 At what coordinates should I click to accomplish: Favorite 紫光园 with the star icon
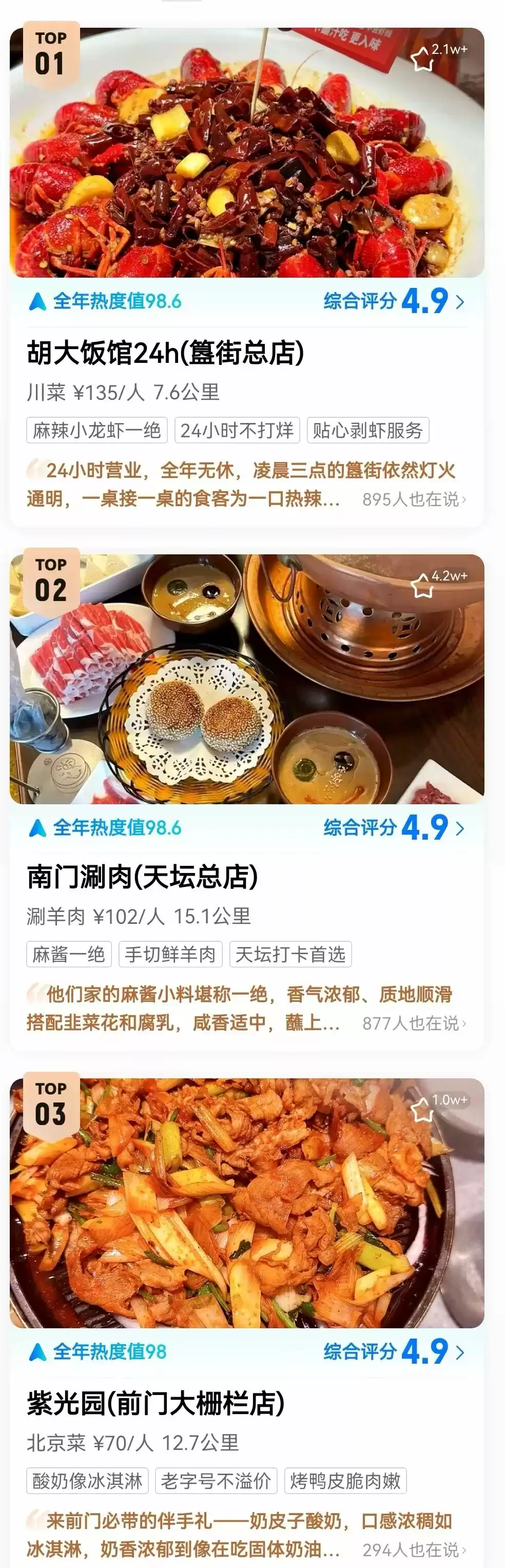[422, 1110]
